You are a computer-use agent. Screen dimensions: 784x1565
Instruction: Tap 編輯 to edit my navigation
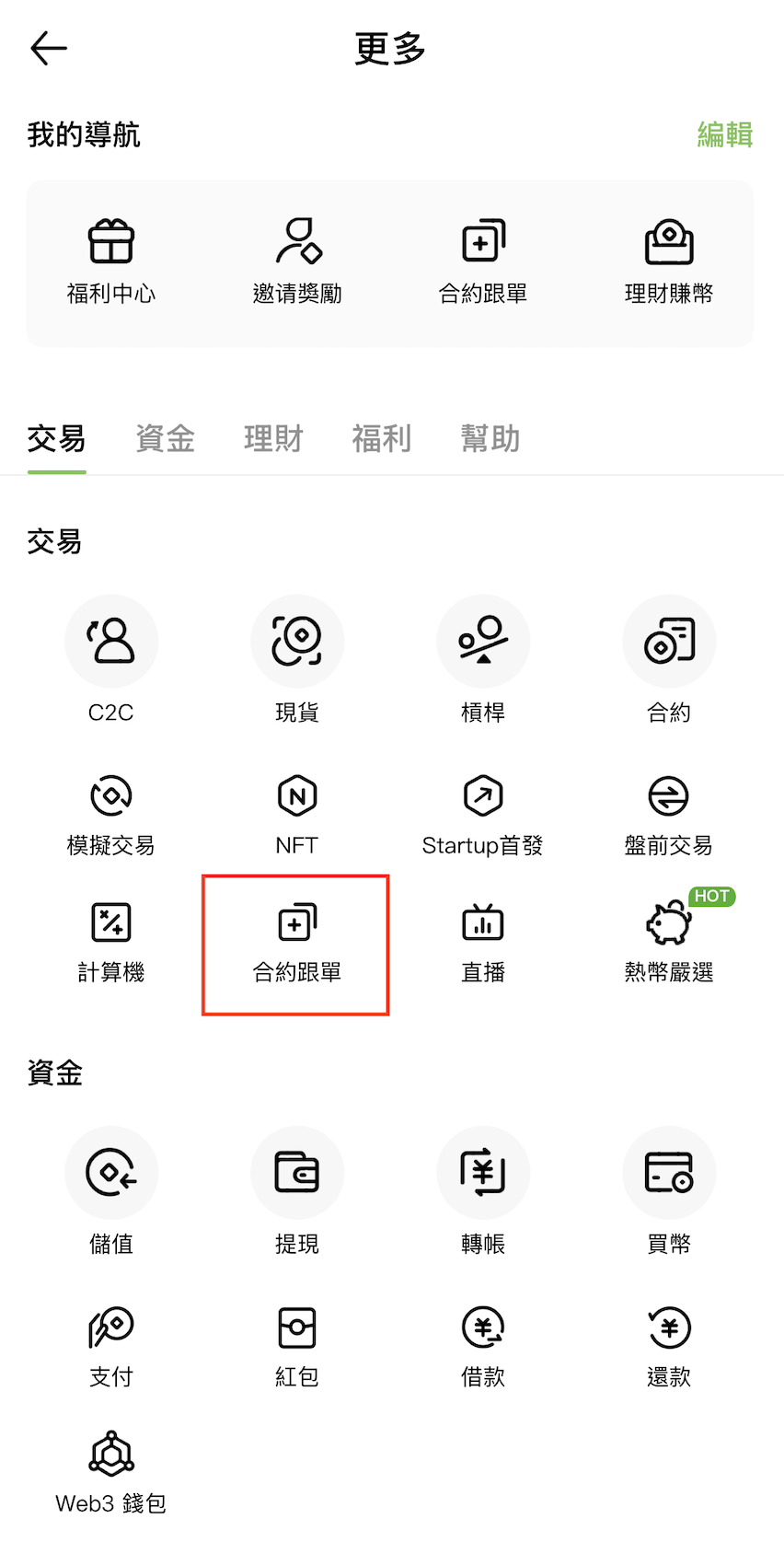724,134
